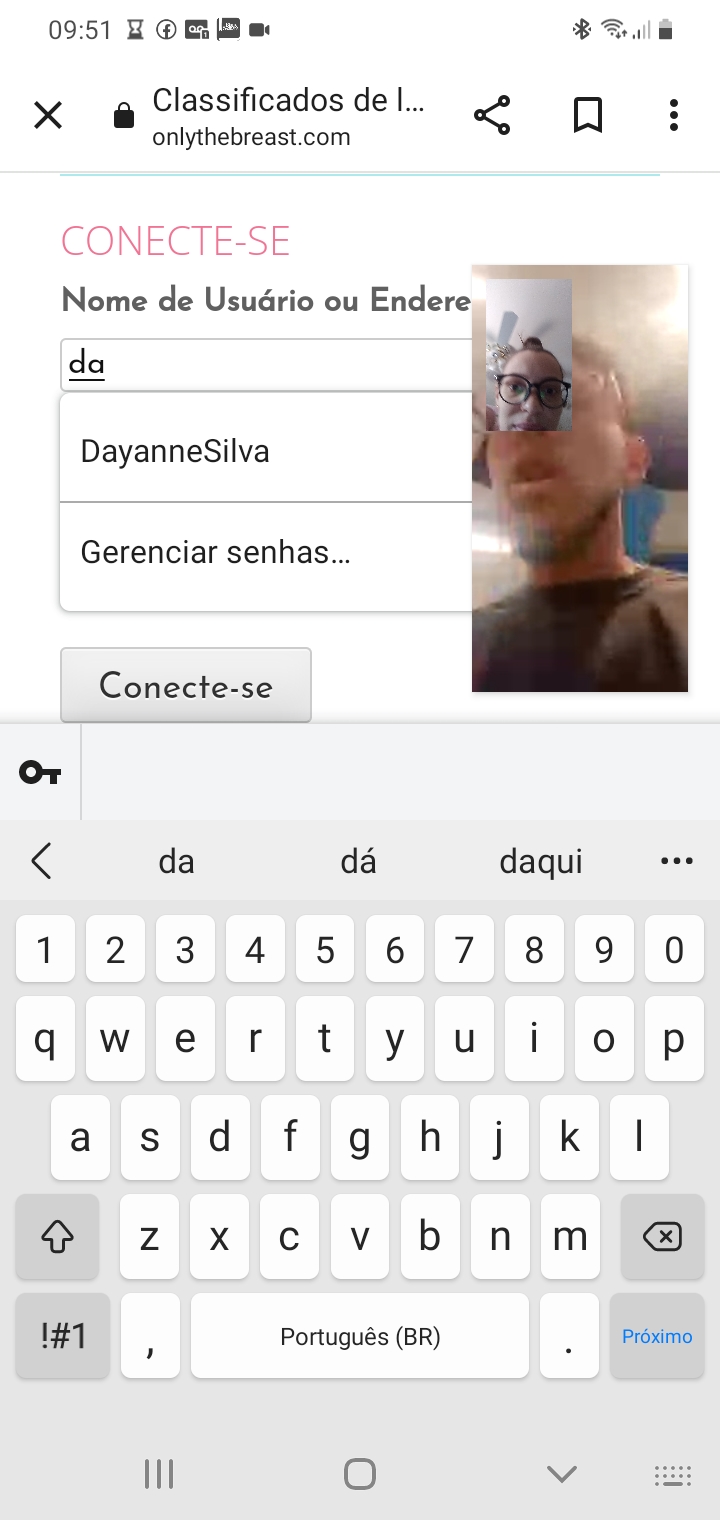Tap the Conecte-se login button
Image resolution: width=720 pixels, height=1520 pixels.
pos(186,686)
